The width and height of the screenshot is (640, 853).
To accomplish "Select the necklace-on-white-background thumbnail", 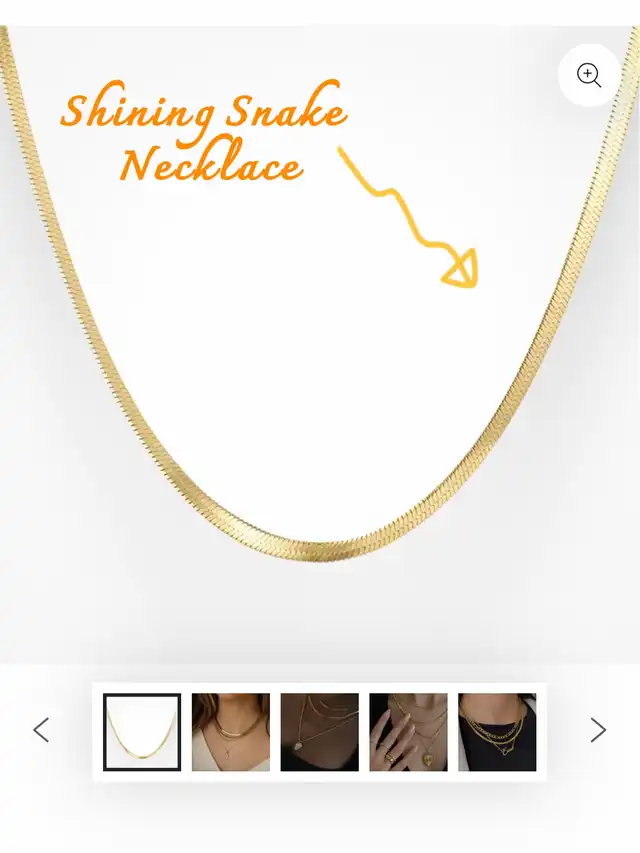I will click(x=142, y=732).
